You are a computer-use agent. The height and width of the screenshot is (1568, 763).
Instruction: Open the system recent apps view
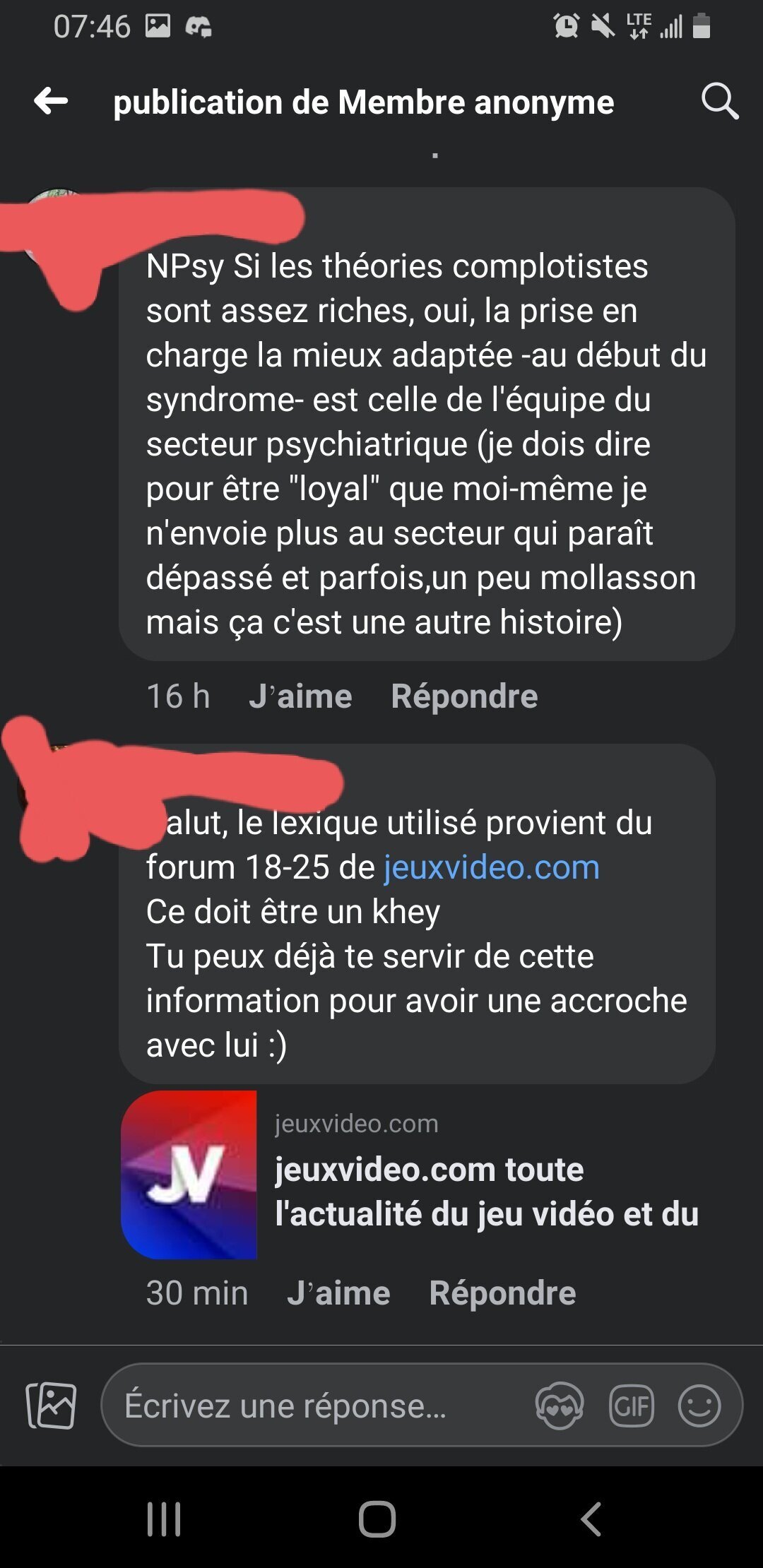[164, 1519]
